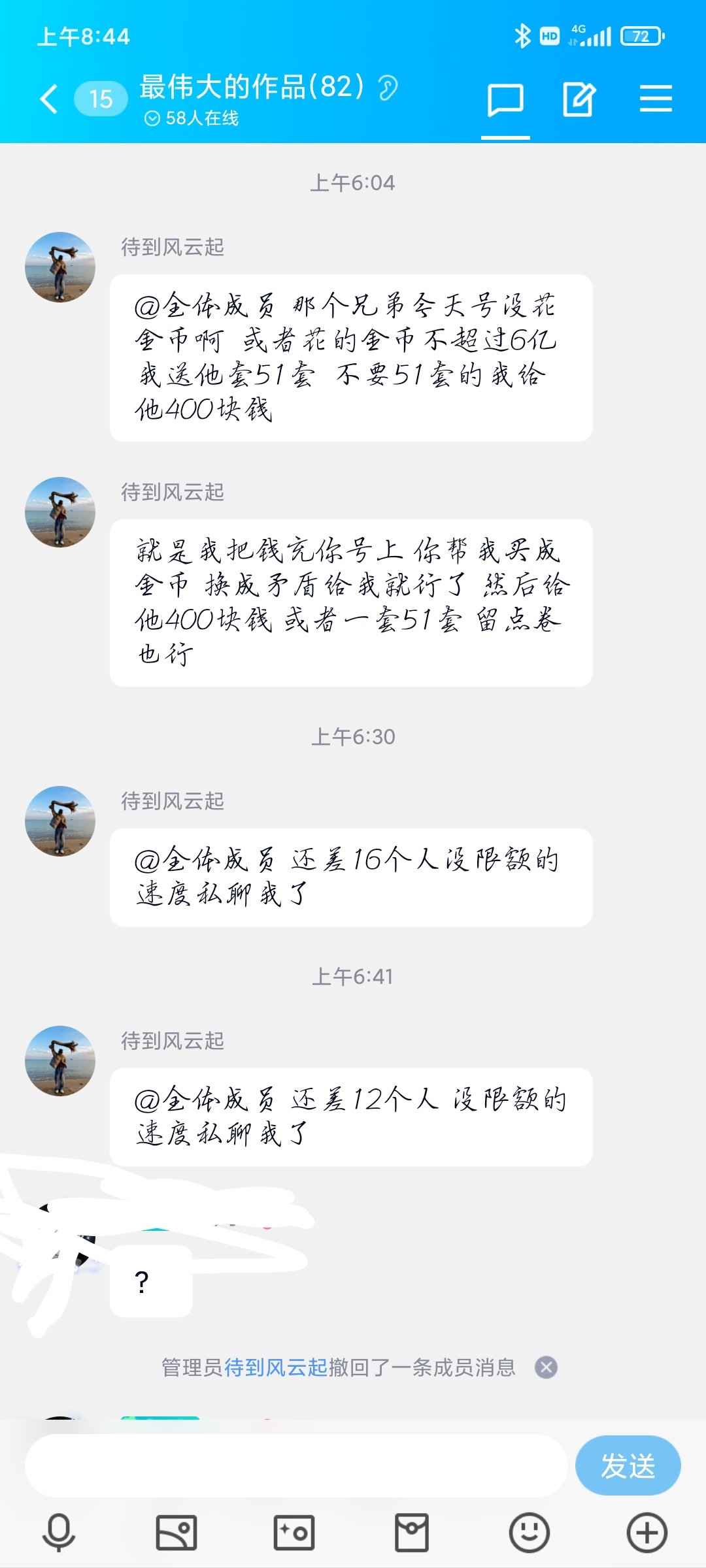
Task: Expand the 58人在线 member list chevron
Action: tap(152, 118)
